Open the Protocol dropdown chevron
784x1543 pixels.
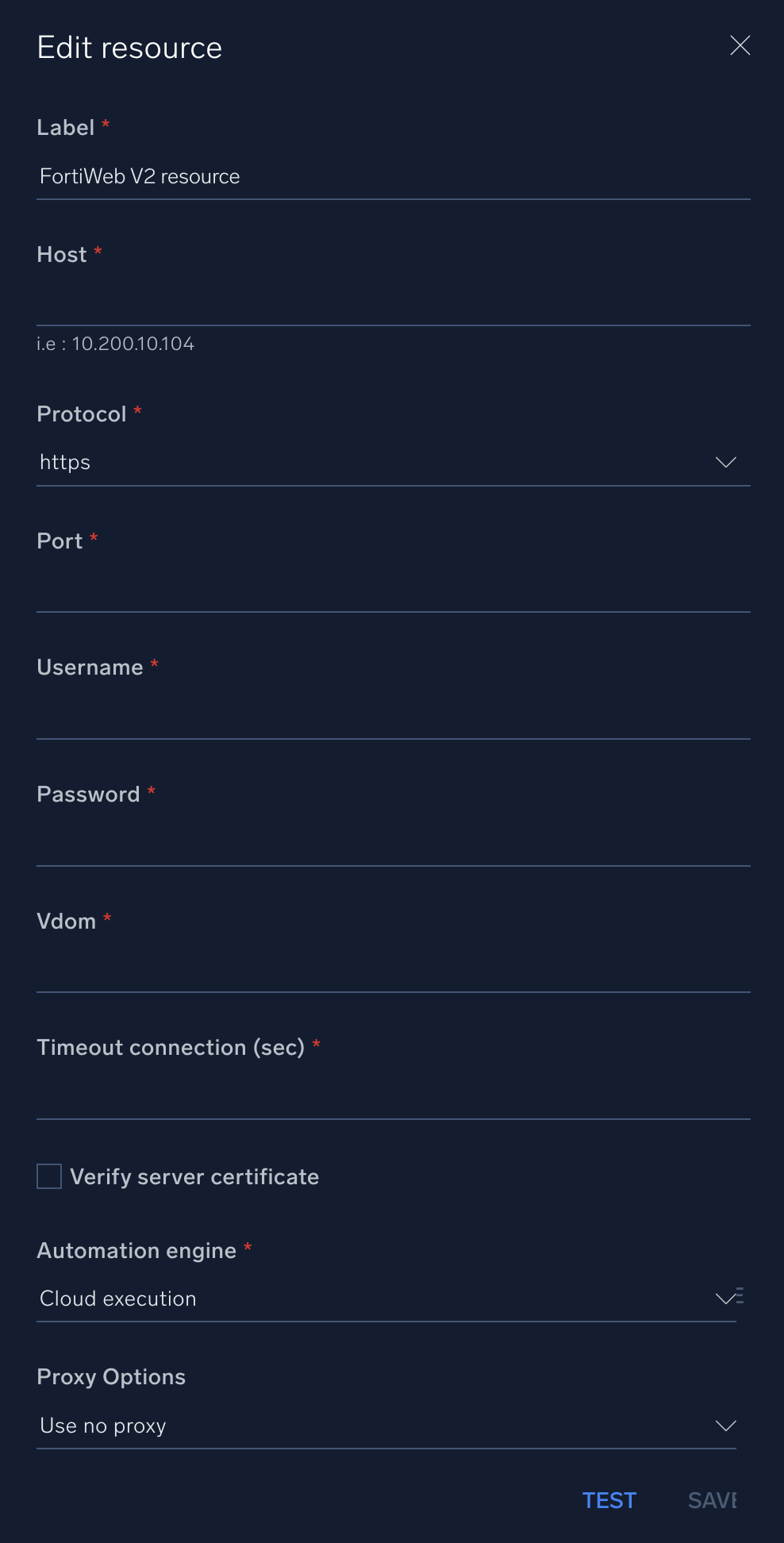pos(727,463)
